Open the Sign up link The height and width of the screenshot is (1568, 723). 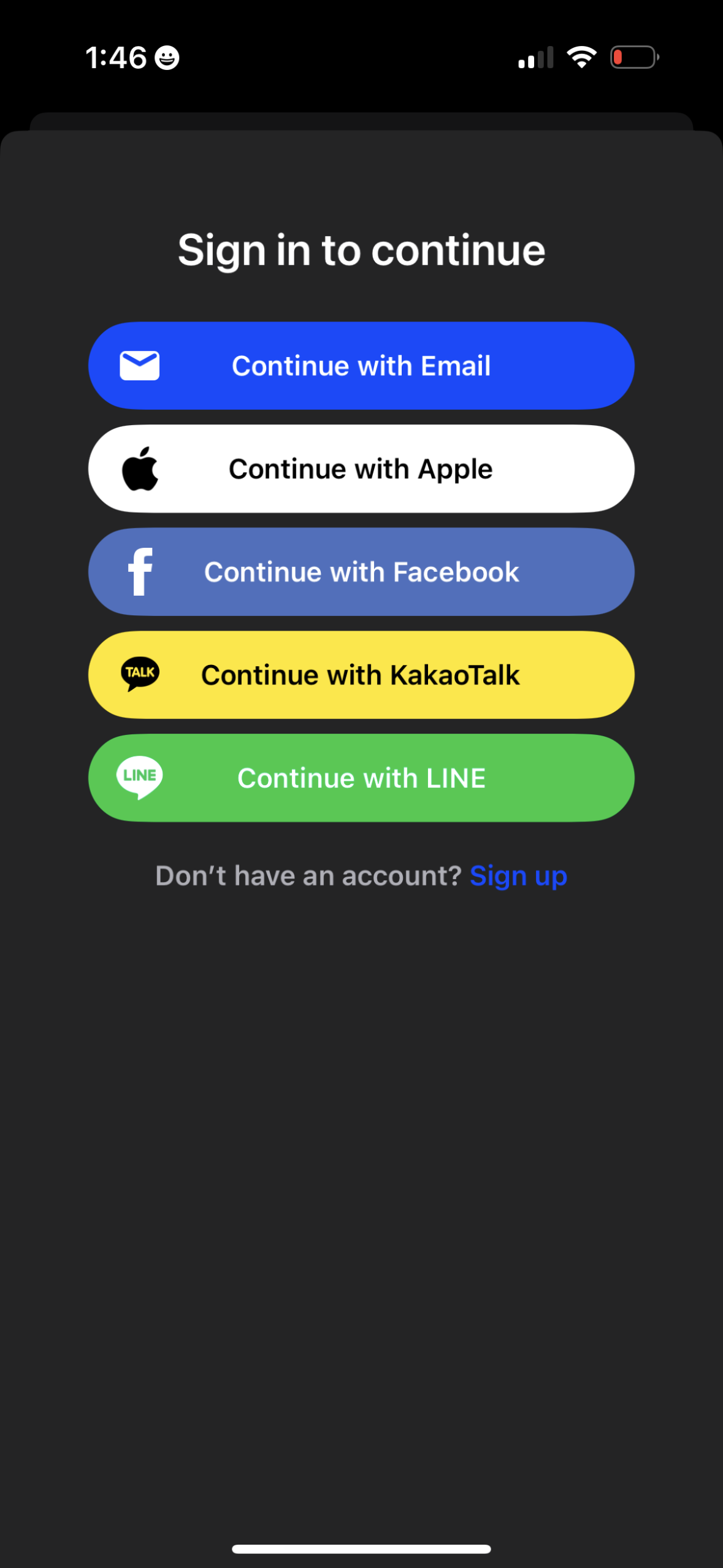coord(519,875)
